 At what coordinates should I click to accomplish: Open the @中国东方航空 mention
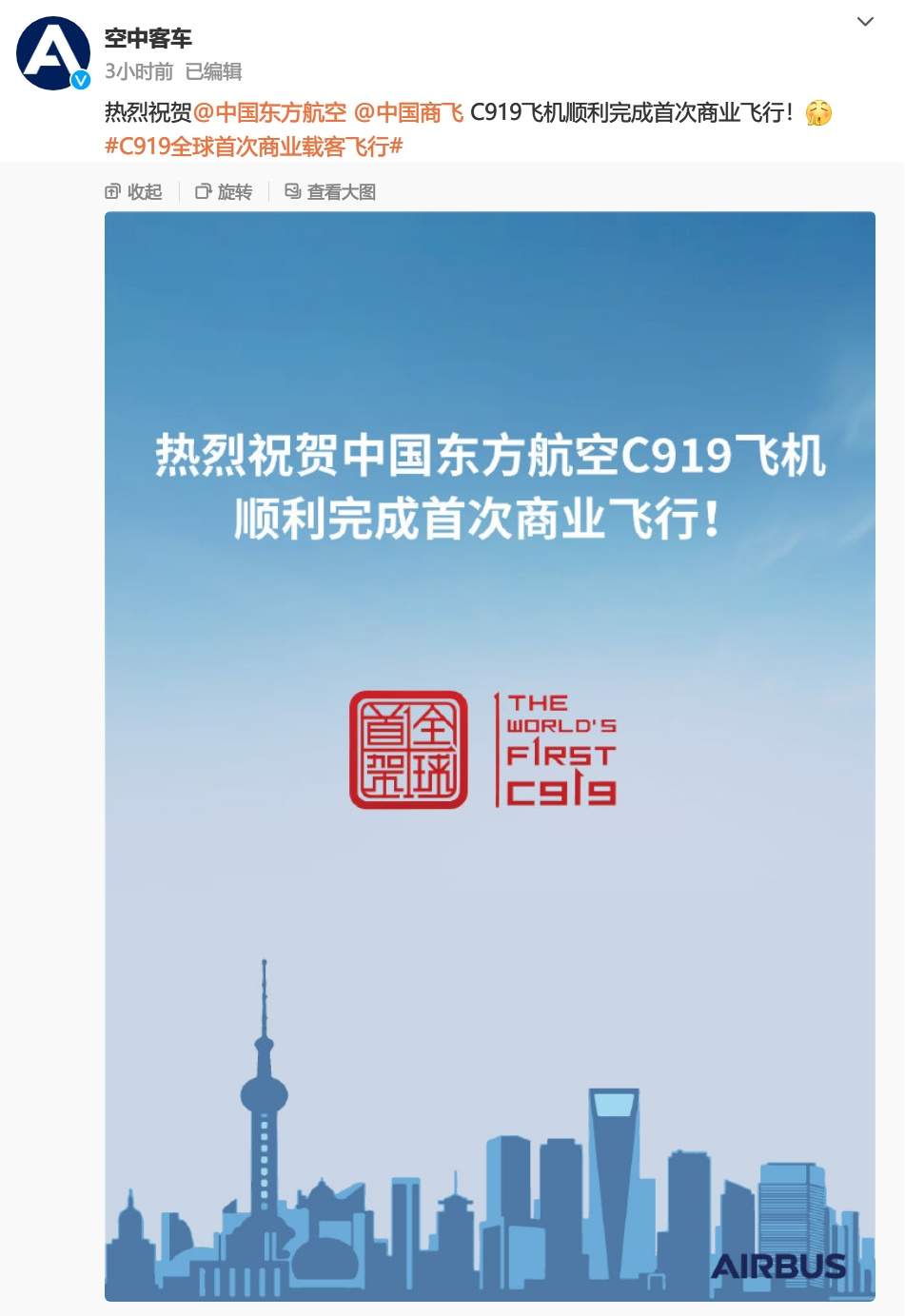pyautogui.click(x=269, y=112)
